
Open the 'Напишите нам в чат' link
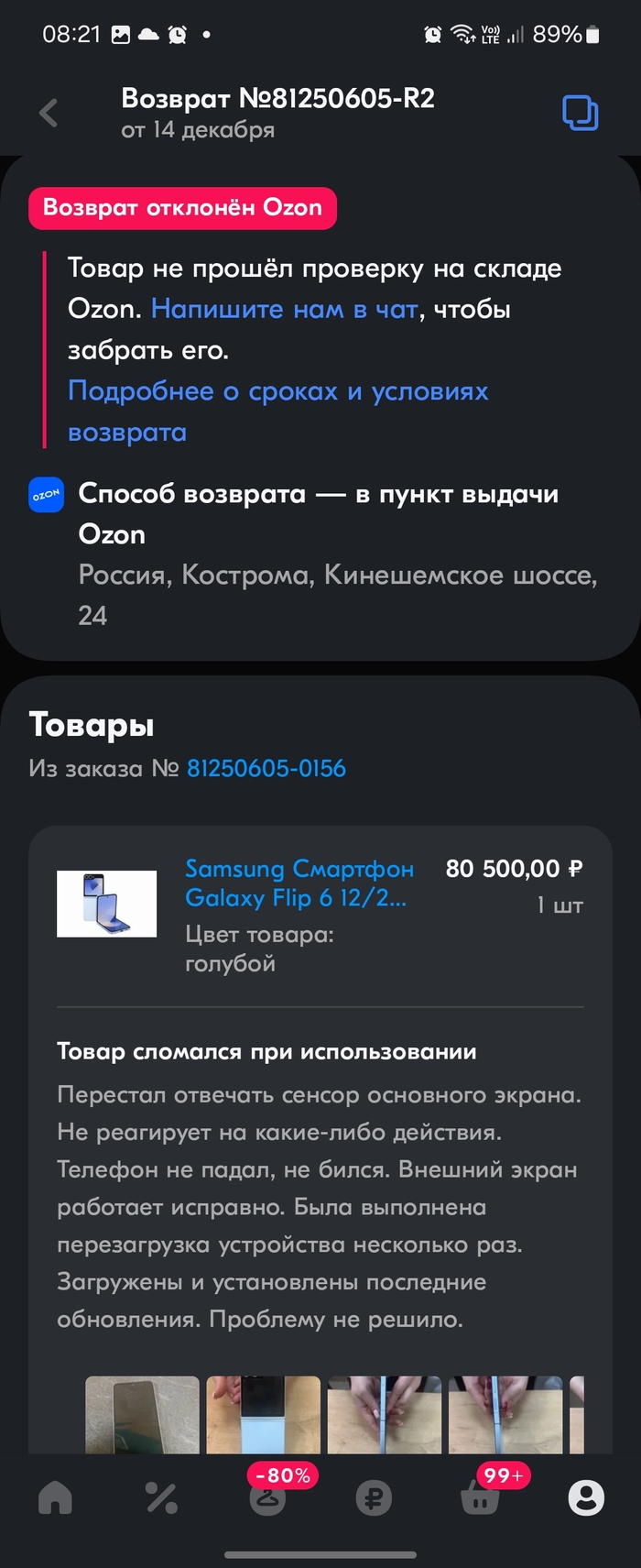284,309
